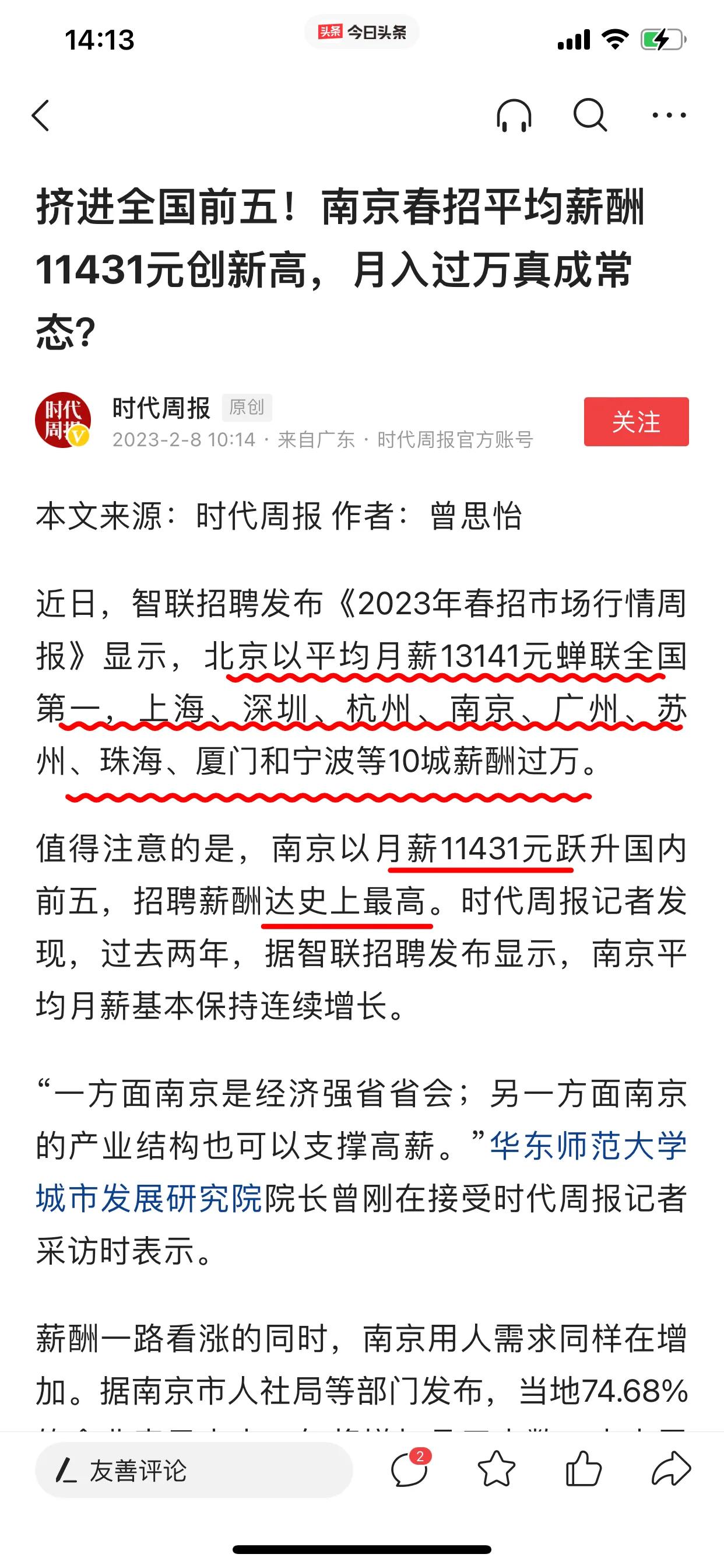Tap the battery indicator in status bar
This screenshot has height=1568, width=724.
(x=659, y=38)
